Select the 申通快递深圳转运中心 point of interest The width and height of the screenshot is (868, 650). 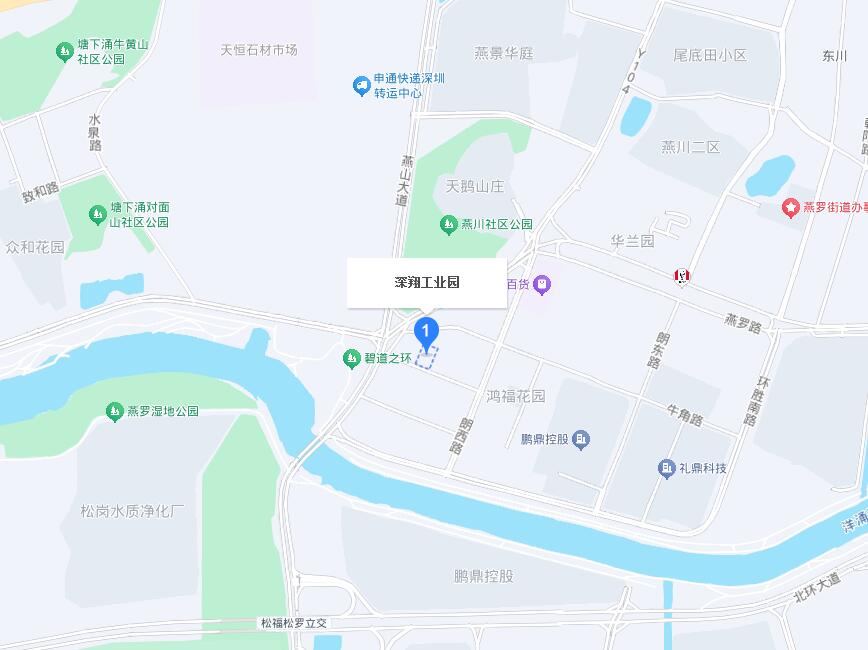pyautogui.click(x=361, y=86)
